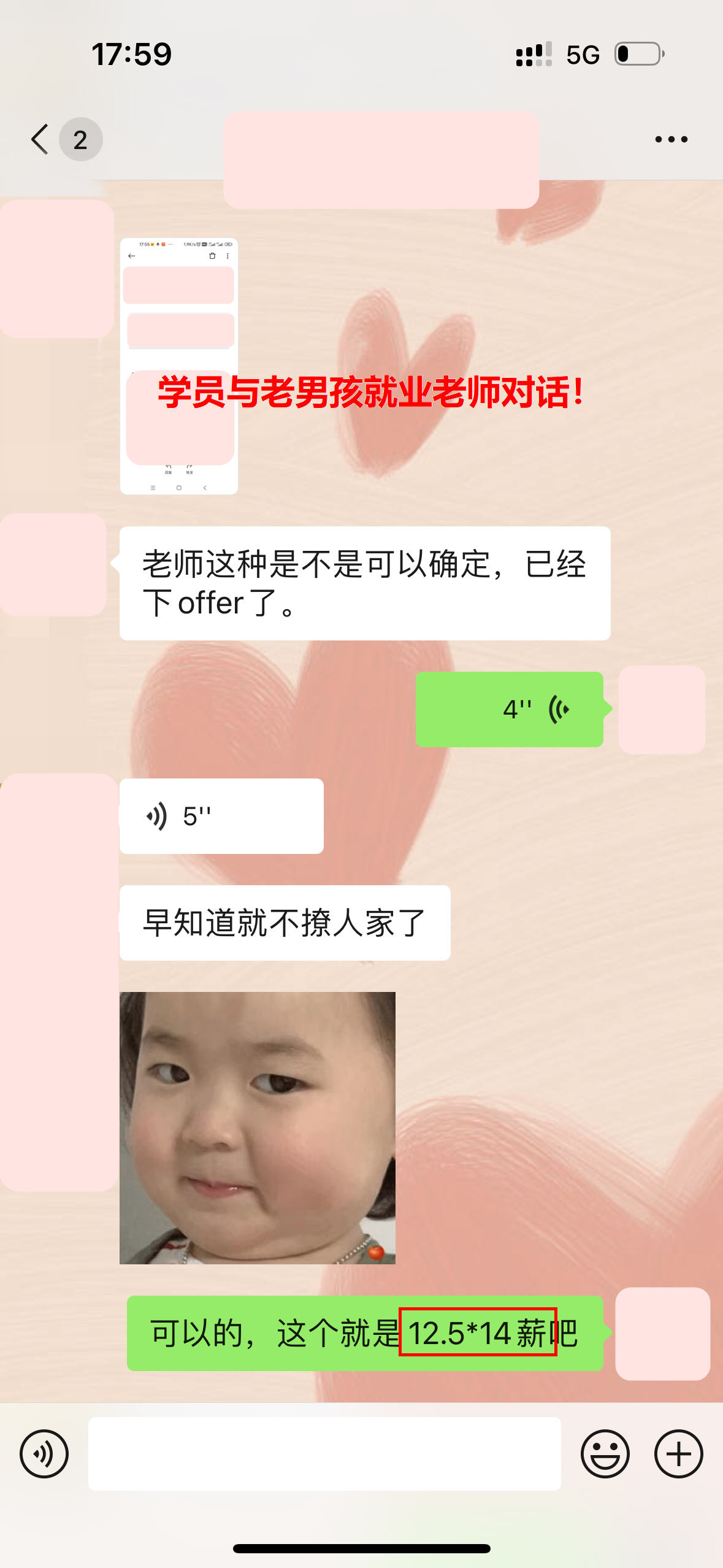The image size is (723, 1568).
Task: Open the child meme picture
Action: tap(257, 1128)
